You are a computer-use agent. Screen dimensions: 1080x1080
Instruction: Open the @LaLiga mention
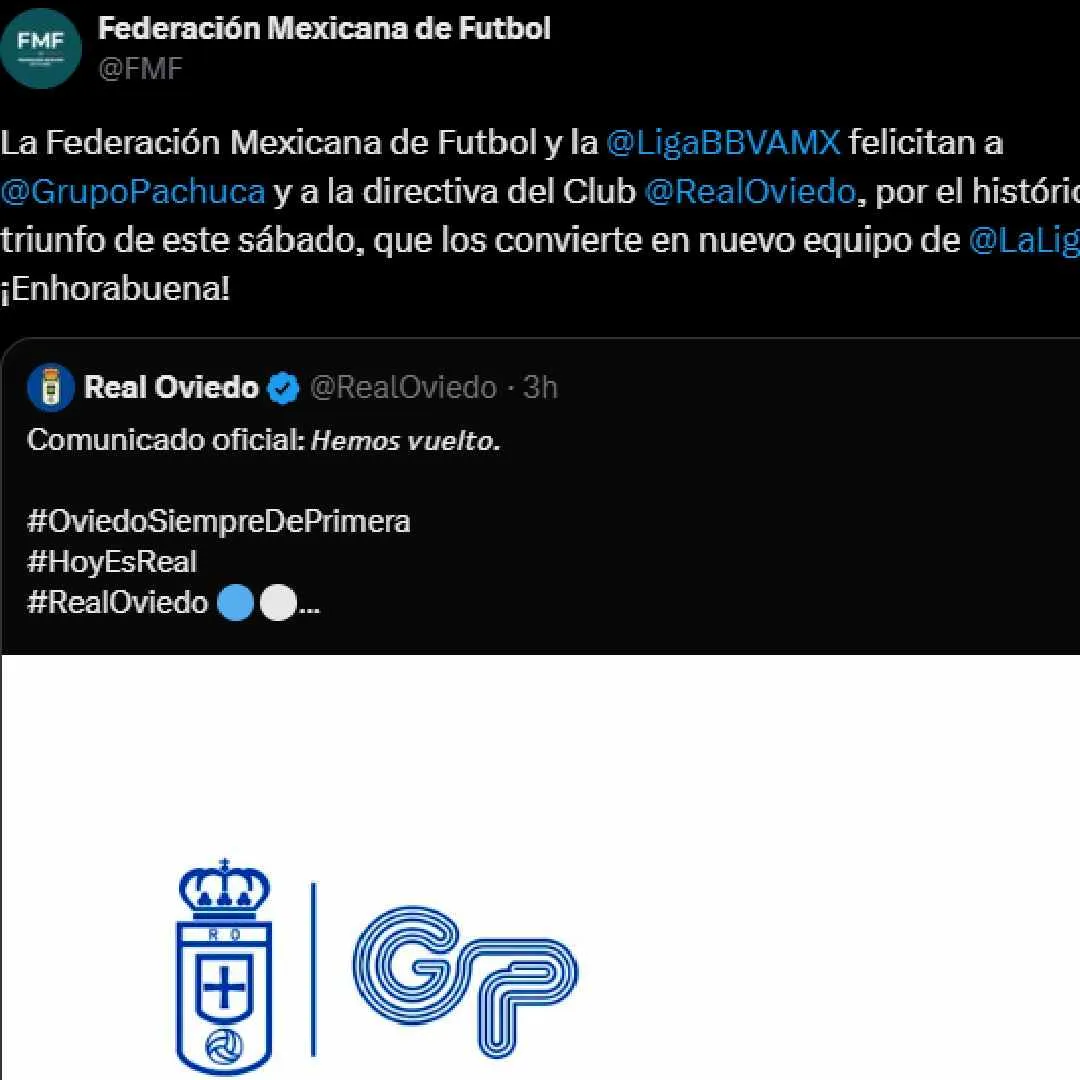pos(1022,241)
